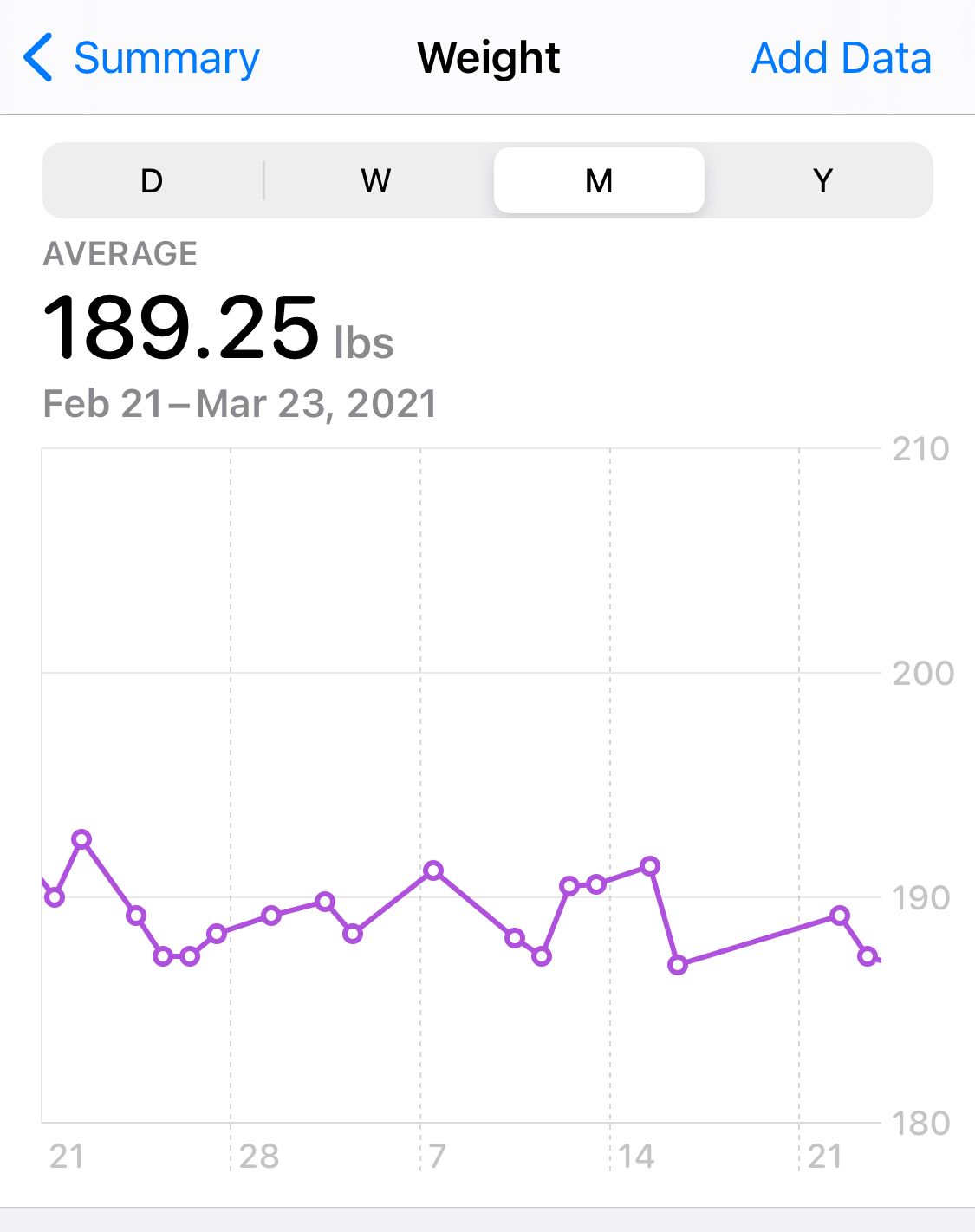Show the year (Y) chart
The height and width of the screenshot is (1232, 975).
pyautogui.click(x=822, y=181)
